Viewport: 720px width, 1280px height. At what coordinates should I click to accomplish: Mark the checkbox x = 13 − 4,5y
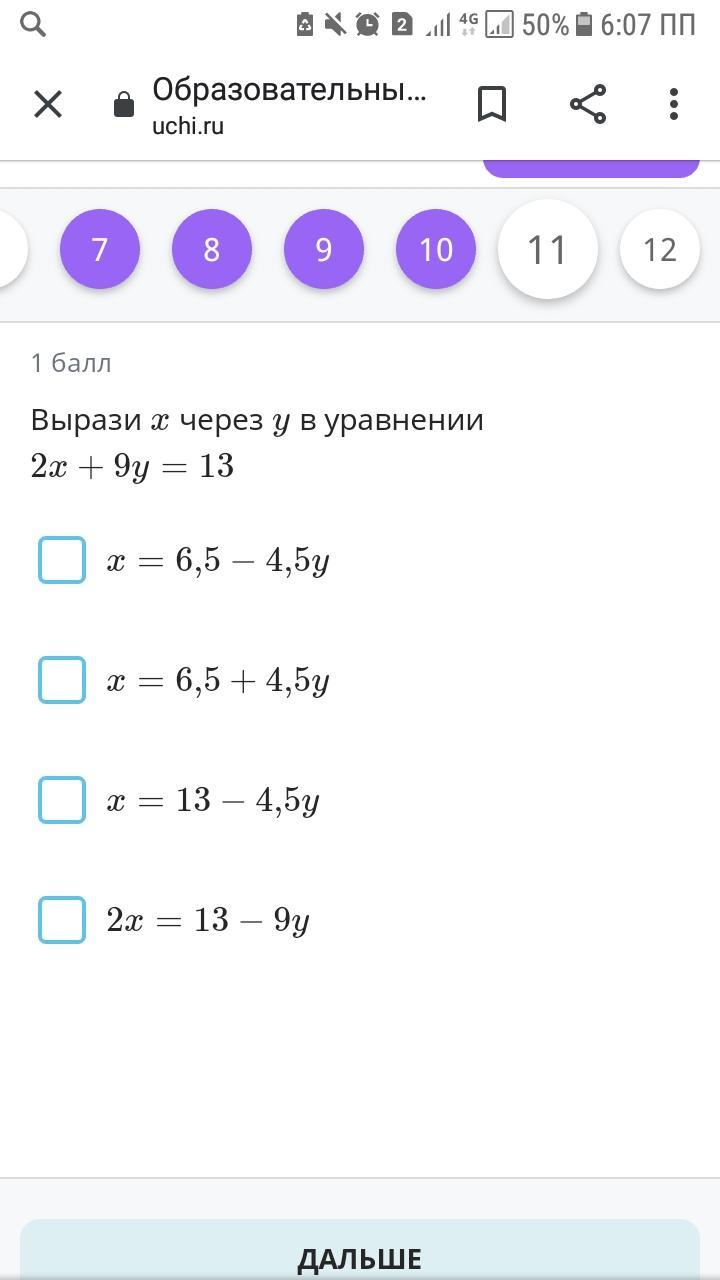click(62, 800)
